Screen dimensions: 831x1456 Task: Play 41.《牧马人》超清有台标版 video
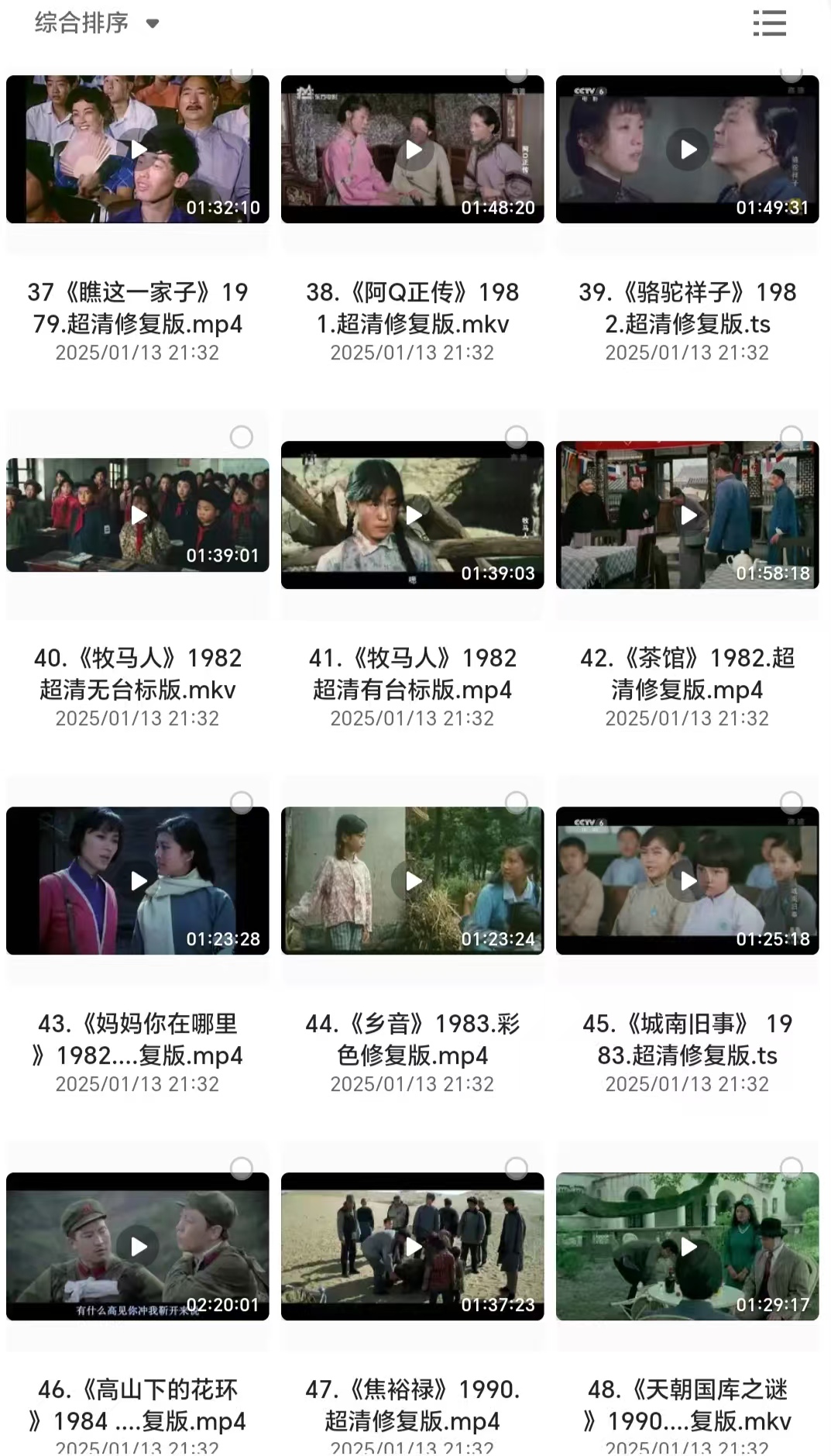pyautogui.click(x=413, y=515)
